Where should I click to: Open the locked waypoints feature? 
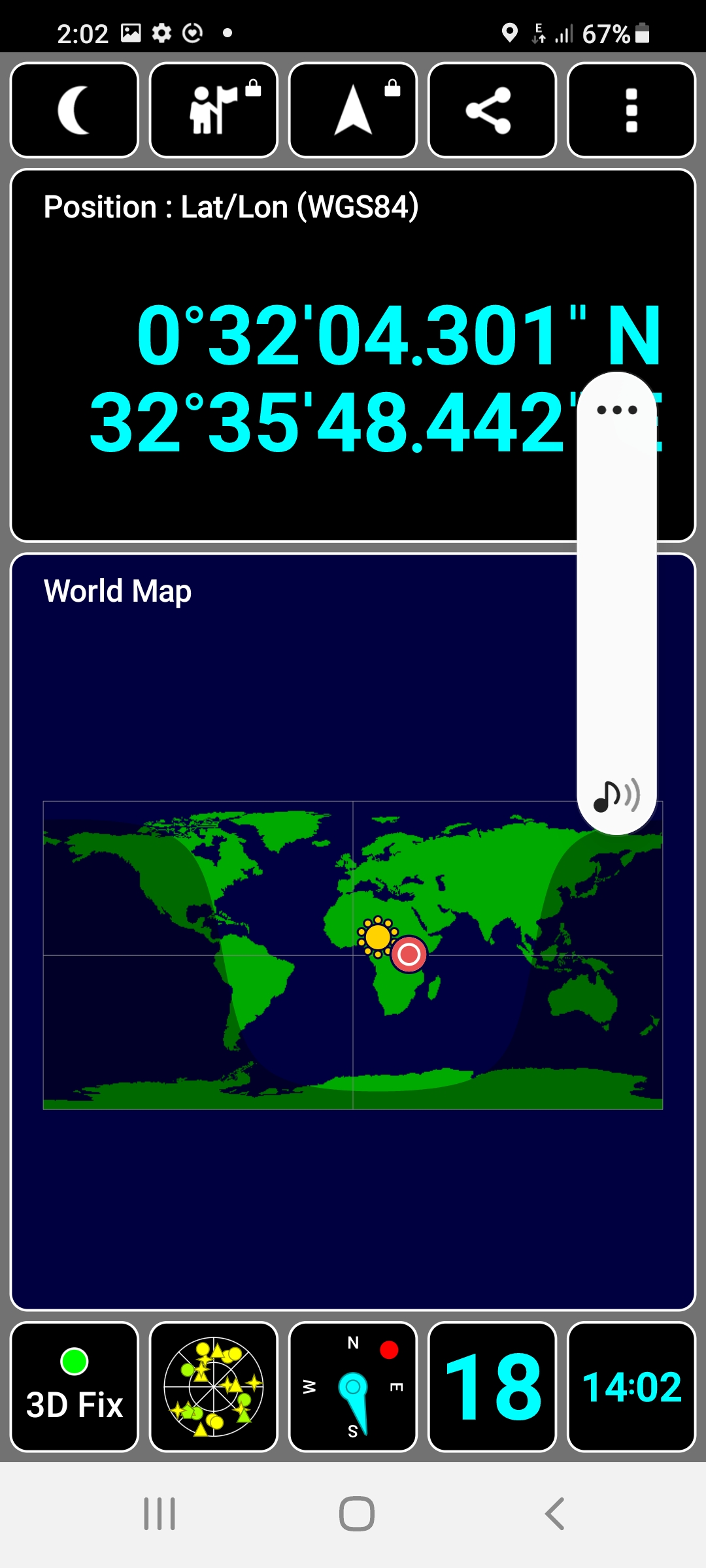pos(214,110)
